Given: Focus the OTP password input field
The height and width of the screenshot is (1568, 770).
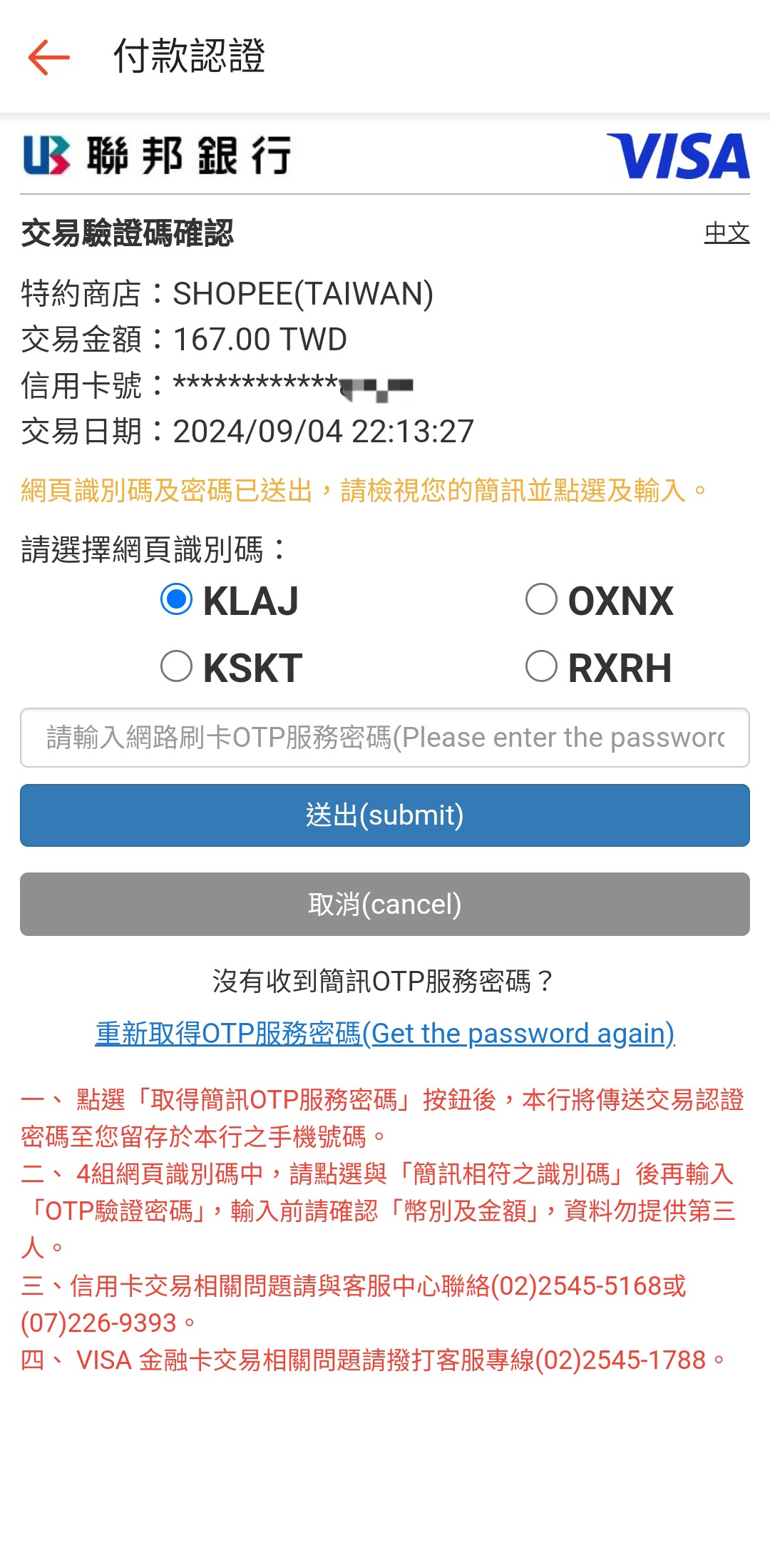Looking at the screenshot, I should (x=385, y=738).
